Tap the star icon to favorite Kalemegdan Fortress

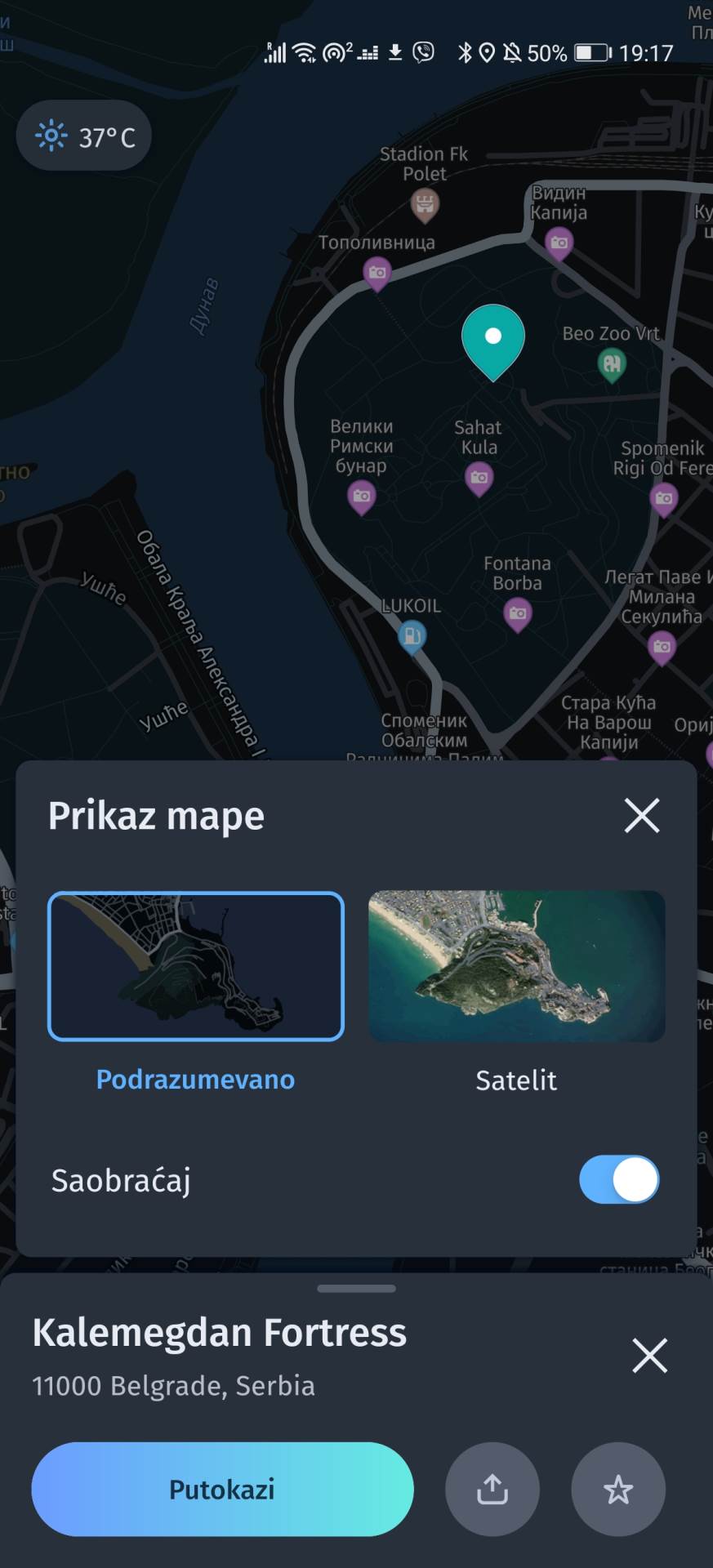tap(618, 1489)
